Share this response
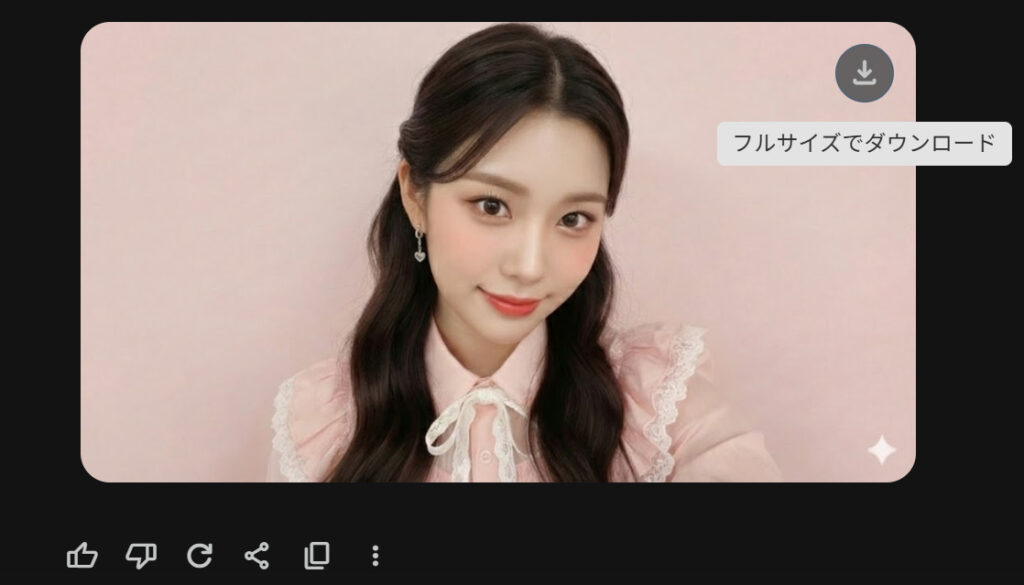Screen dimensions: 1024x585 click(x=257, y=555)
